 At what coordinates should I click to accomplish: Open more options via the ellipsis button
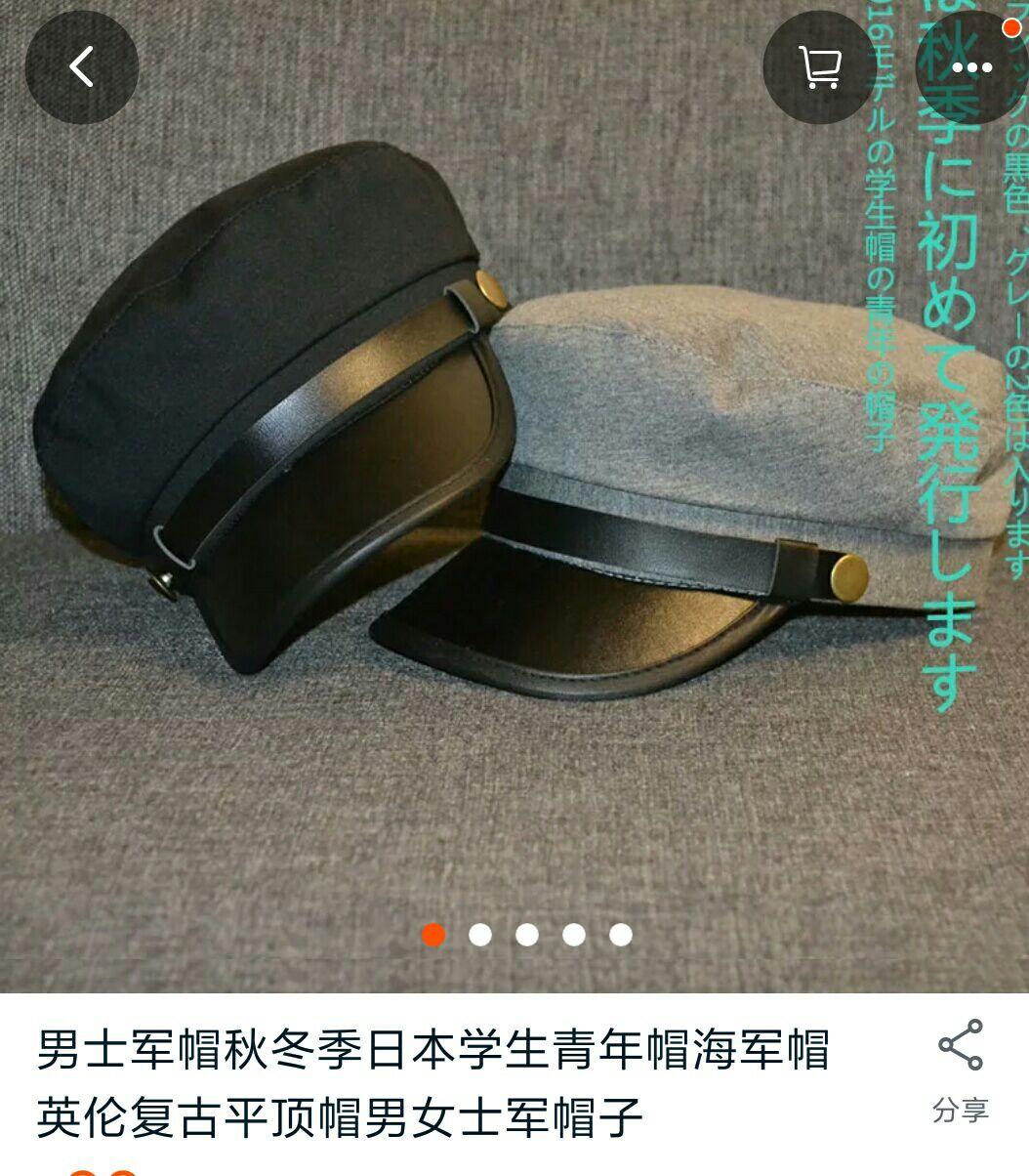(973, 65)
